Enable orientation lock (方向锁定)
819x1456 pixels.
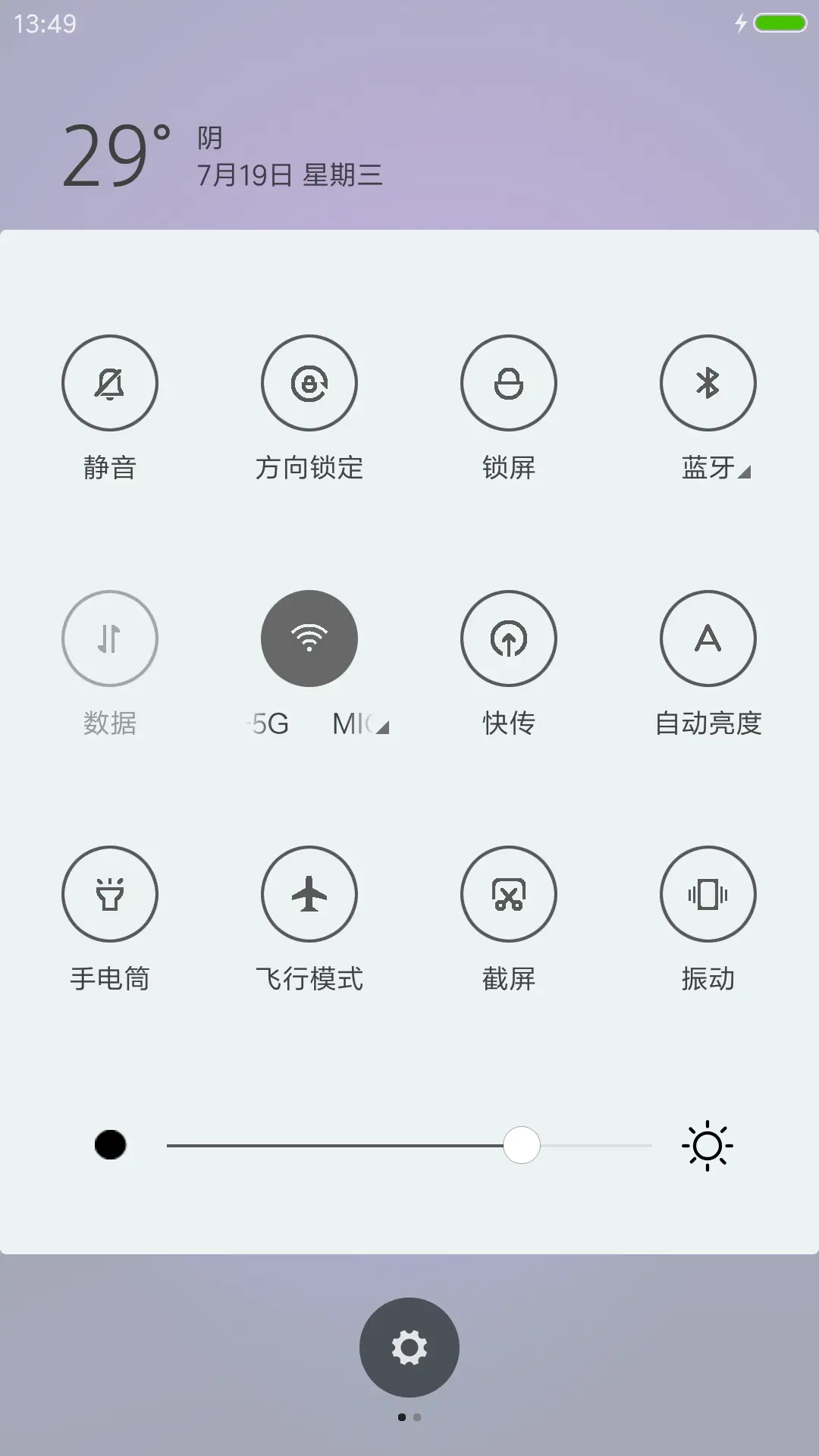309,383
